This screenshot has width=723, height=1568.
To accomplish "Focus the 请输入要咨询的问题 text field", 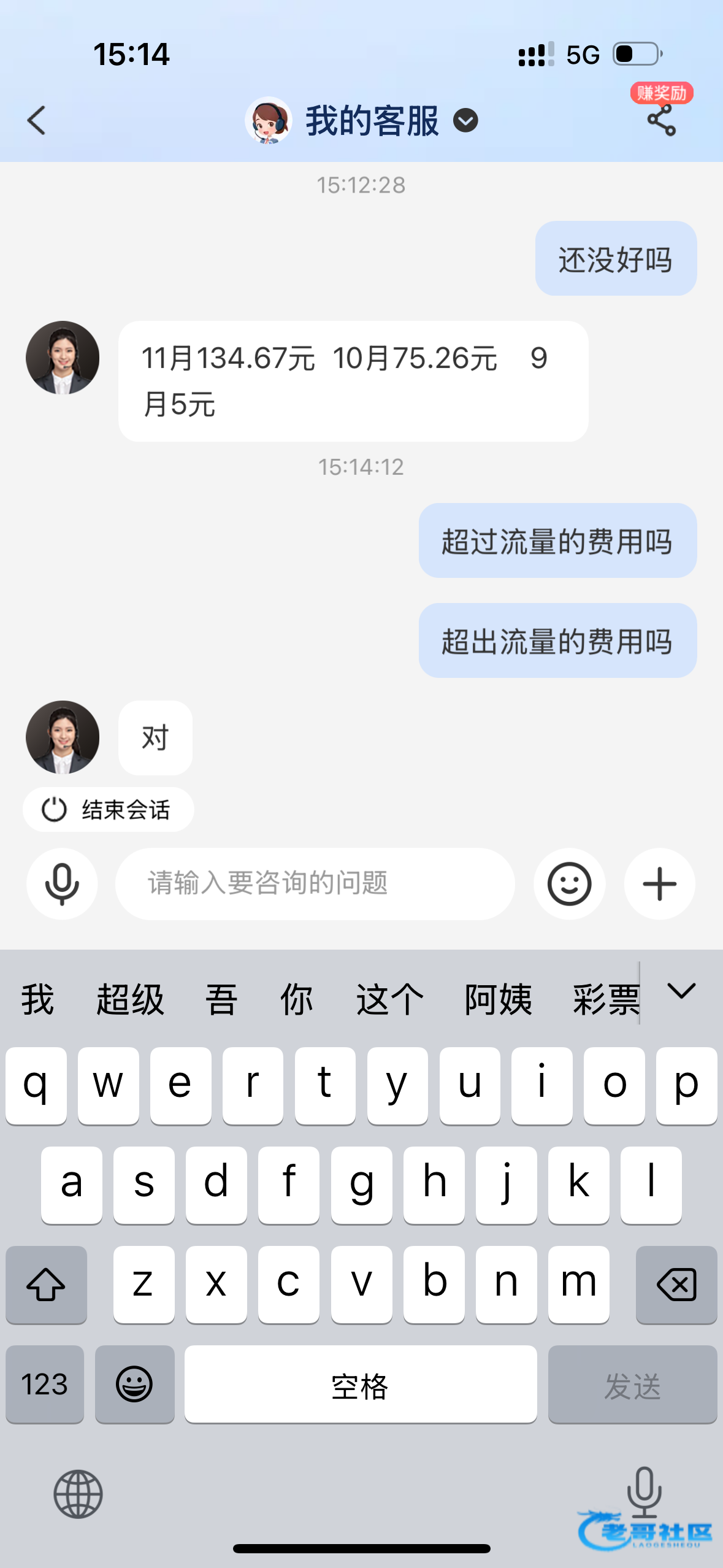I will click(x=315, y=884).
